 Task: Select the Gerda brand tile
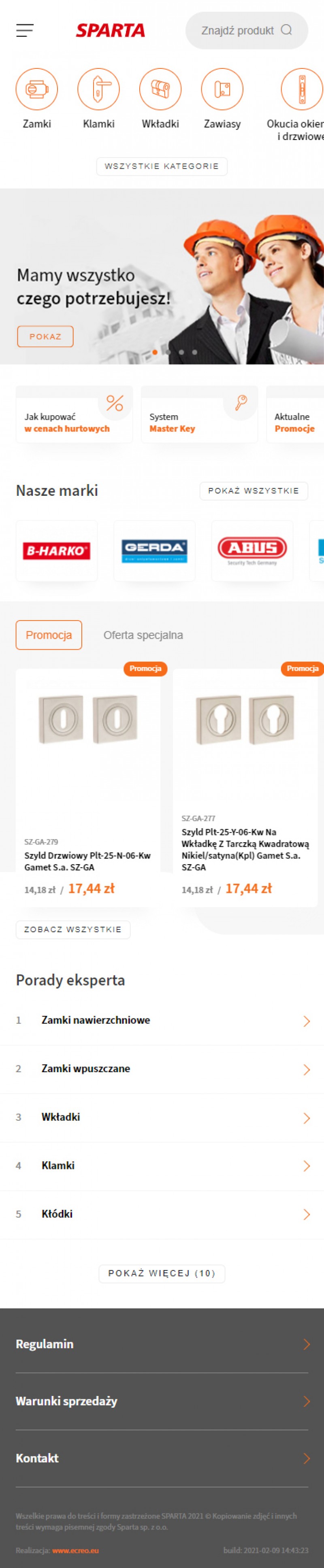point(155,551)
